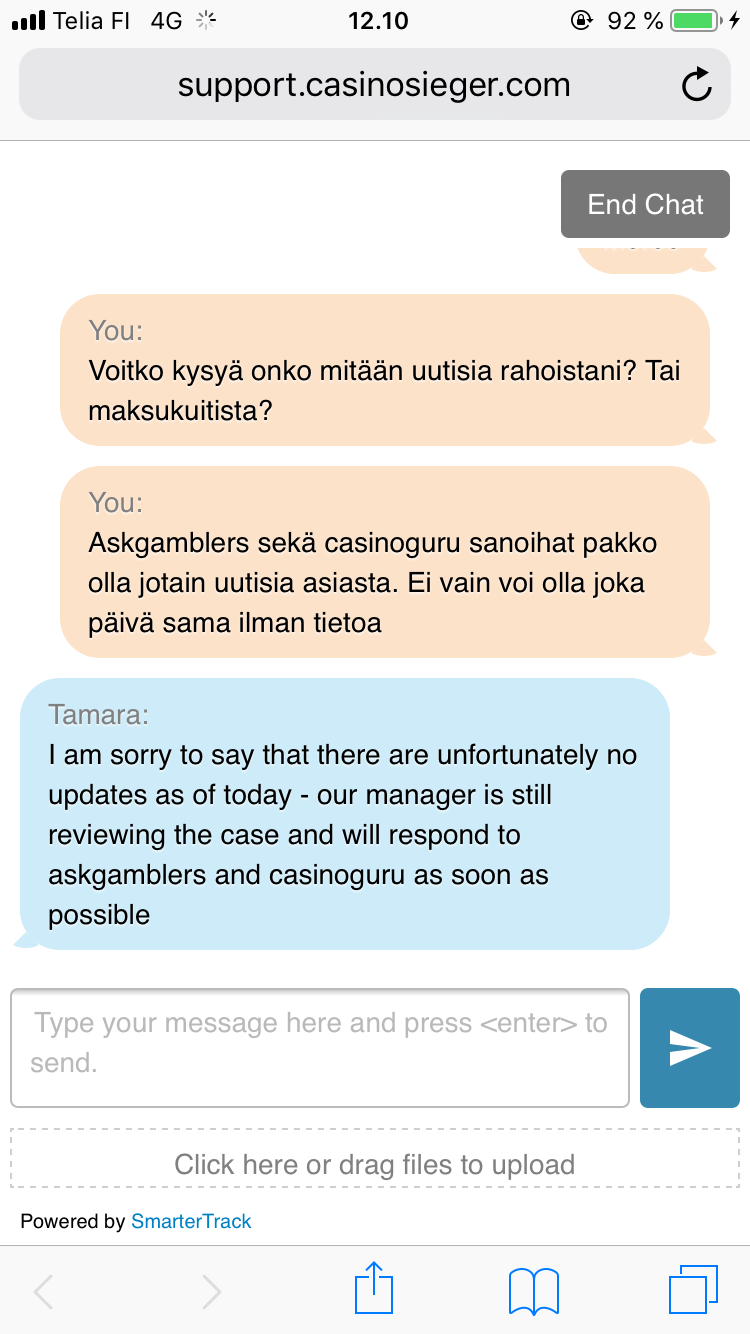This screenshot has width=750, height=1334.
Task: Focus the message text field
Action: click(x=320, y=1047)
